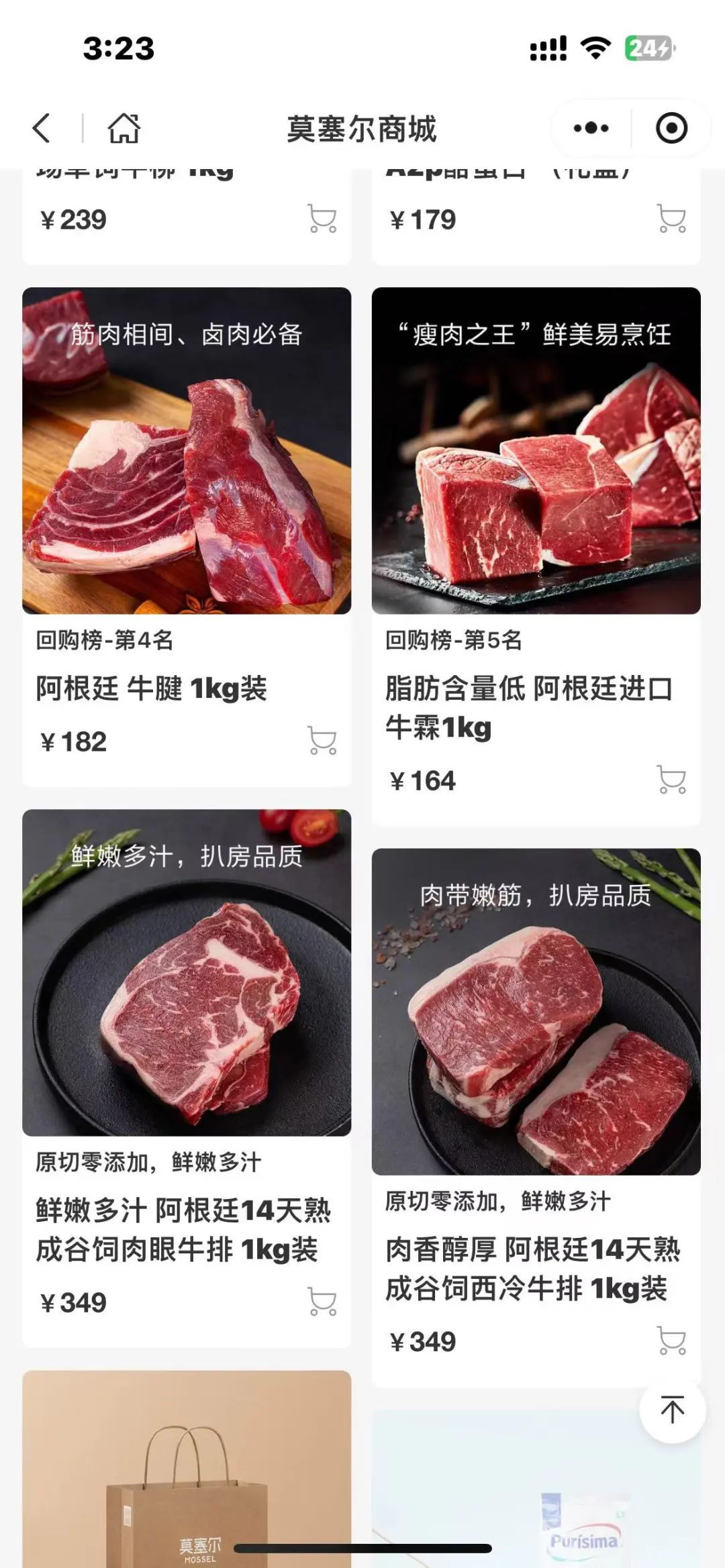This screenshot has width=725, height=1568.
Task: Add 肉眼牛排 1kg装 to cart
Action: point(322,1302)
